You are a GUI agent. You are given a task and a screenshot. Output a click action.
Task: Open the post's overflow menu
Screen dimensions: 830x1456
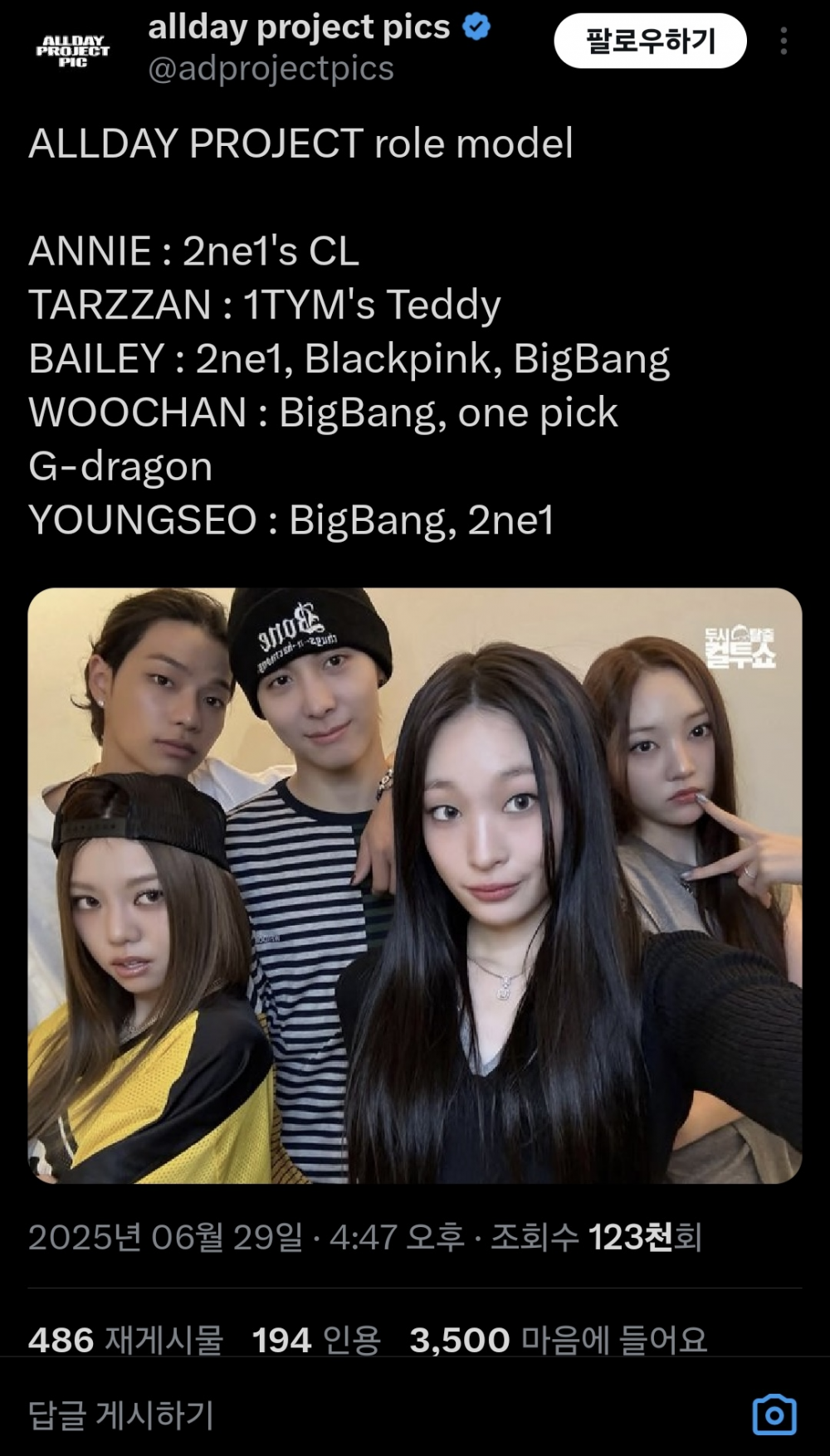[x=784, y=41]
